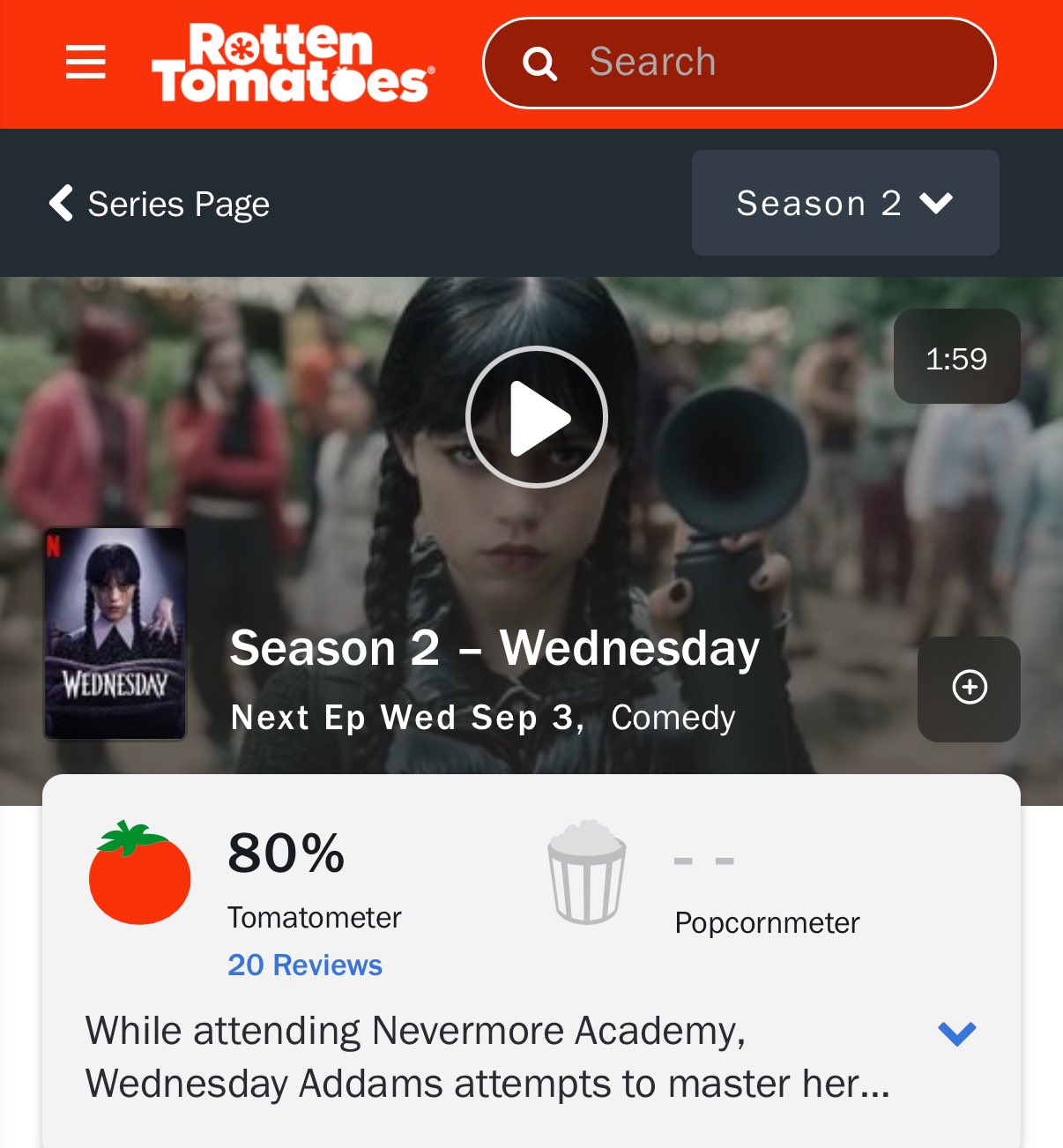Image resolution: width=1063 pixels, height=1148 pixels.
Task: Open the hamburger menu
Action: pyautogui.click(x=85, y=62)
